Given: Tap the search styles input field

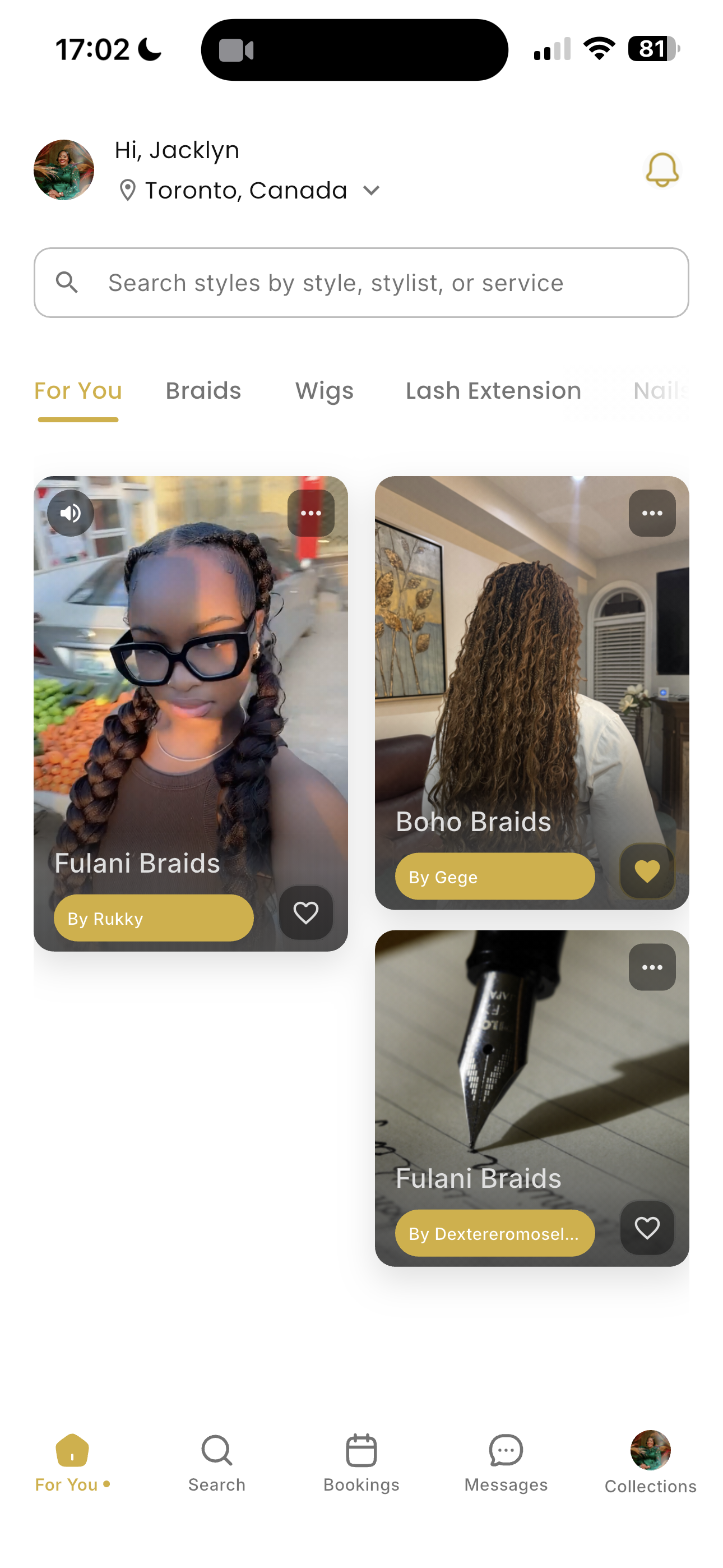Looking at the screenshot, I should click(361, 283).
